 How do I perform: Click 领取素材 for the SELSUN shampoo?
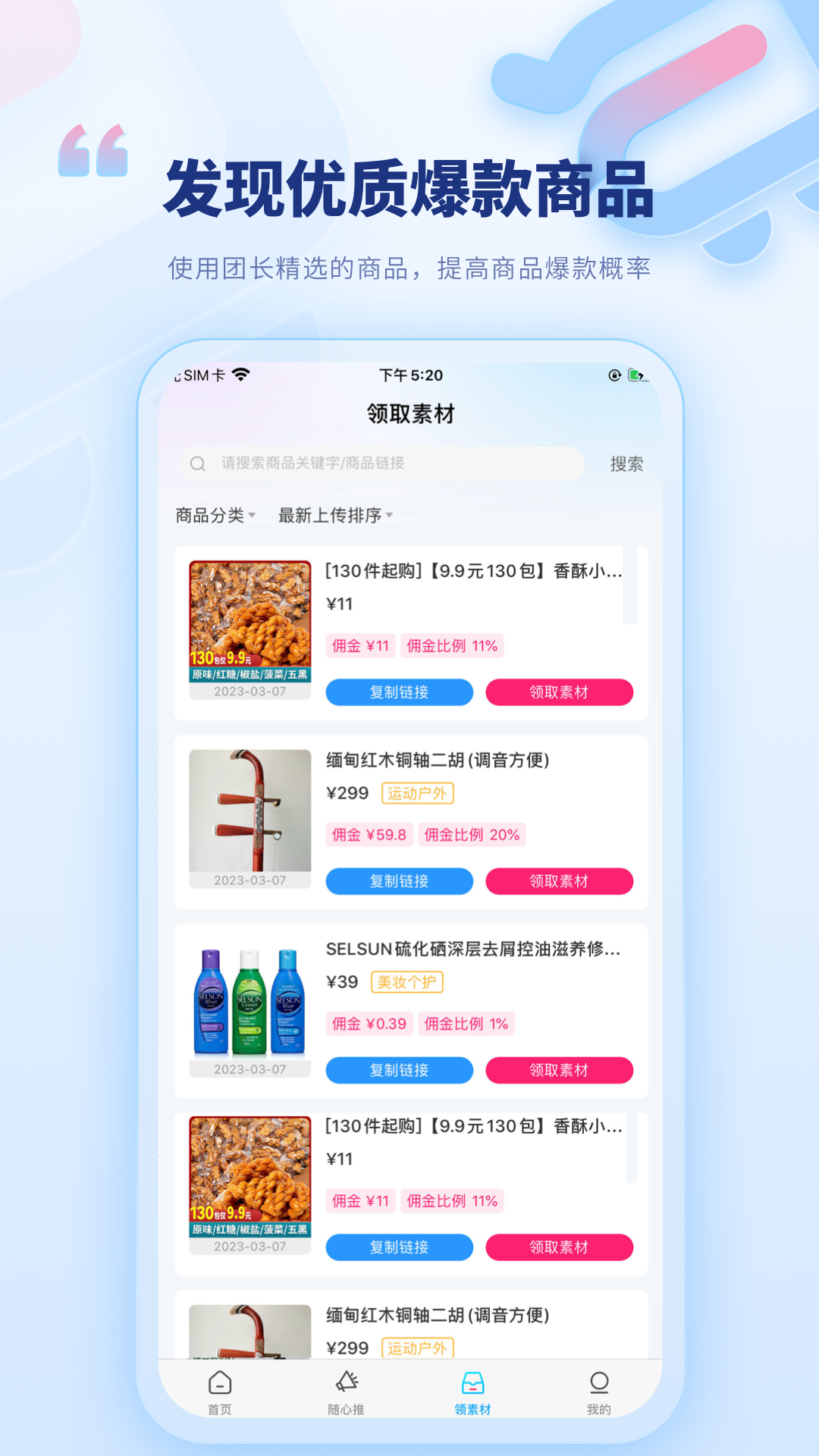point(559,1070)
